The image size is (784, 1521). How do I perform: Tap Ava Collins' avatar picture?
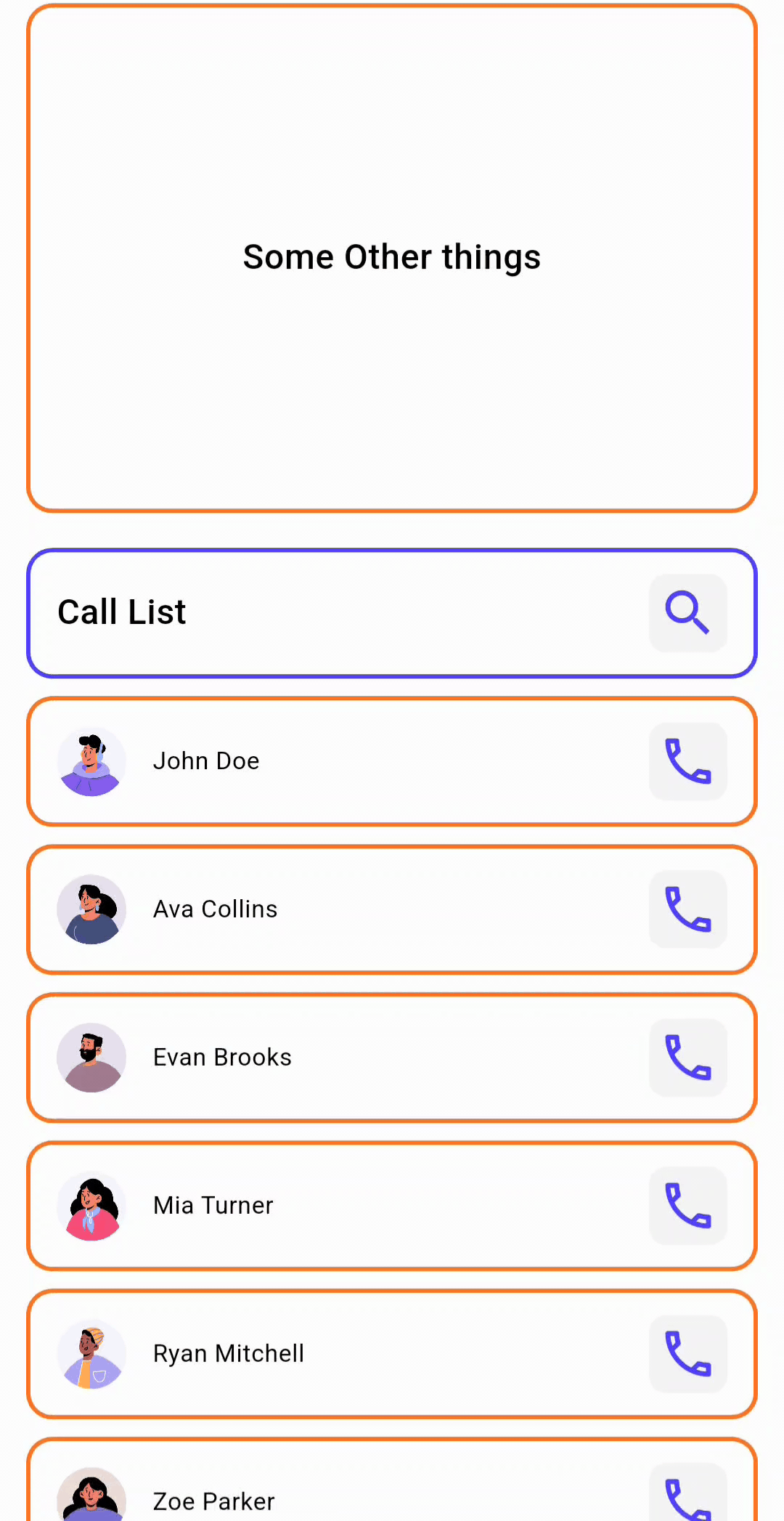click(x=91, y=909)
